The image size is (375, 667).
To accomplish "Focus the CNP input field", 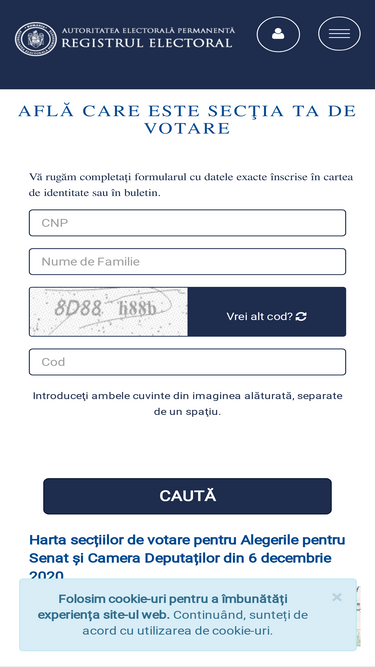I will click(x=188, y=222).
